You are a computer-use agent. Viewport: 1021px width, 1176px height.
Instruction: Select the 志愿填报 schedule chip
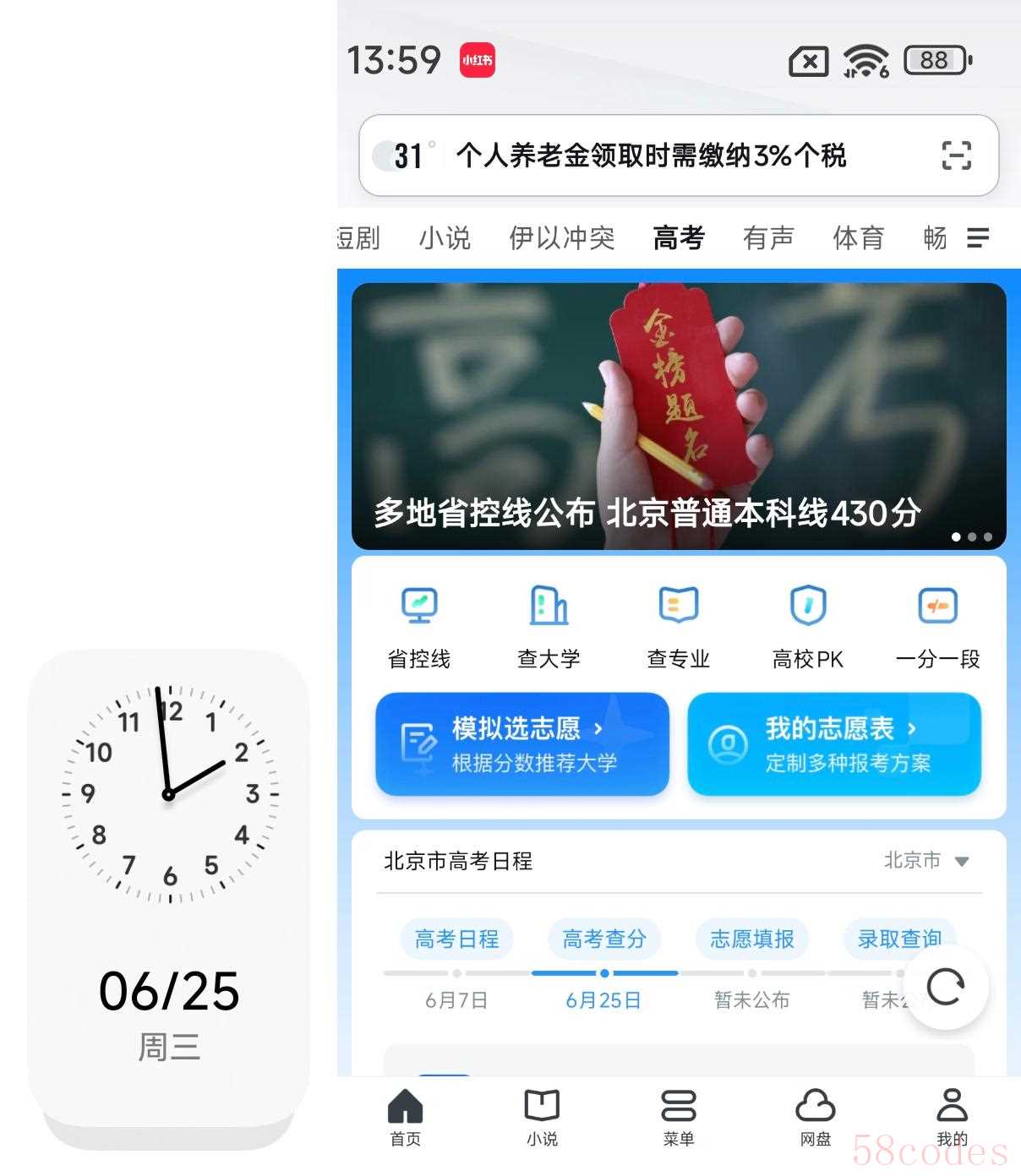tap(751, 939)
